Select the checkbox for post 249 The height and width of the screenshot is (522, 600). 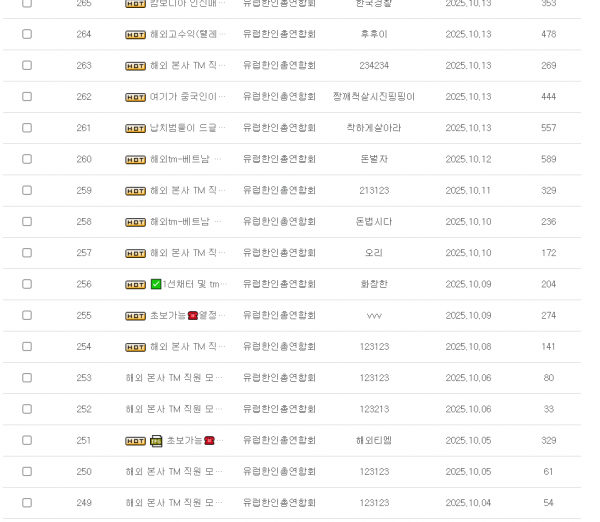click(x=27, y=503)
